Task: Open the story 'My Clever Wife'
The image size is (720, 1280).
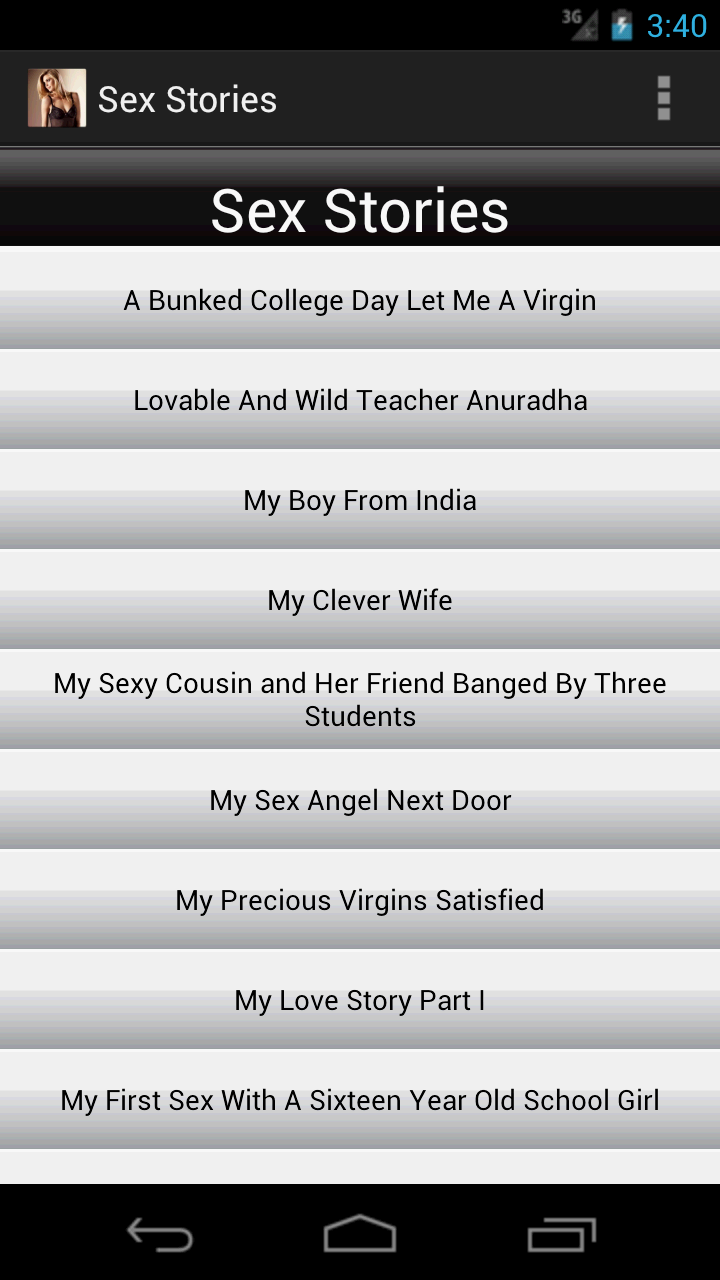Action: (360, 600)
